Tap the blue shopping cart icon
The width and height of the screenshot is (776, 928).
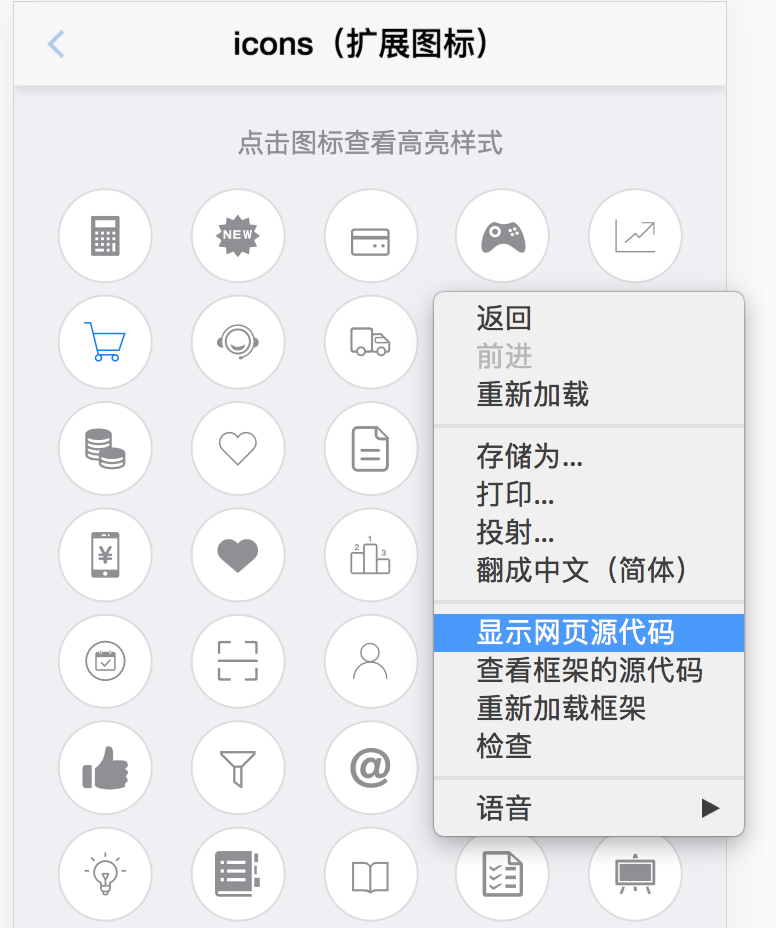click(x=105, y=342)
